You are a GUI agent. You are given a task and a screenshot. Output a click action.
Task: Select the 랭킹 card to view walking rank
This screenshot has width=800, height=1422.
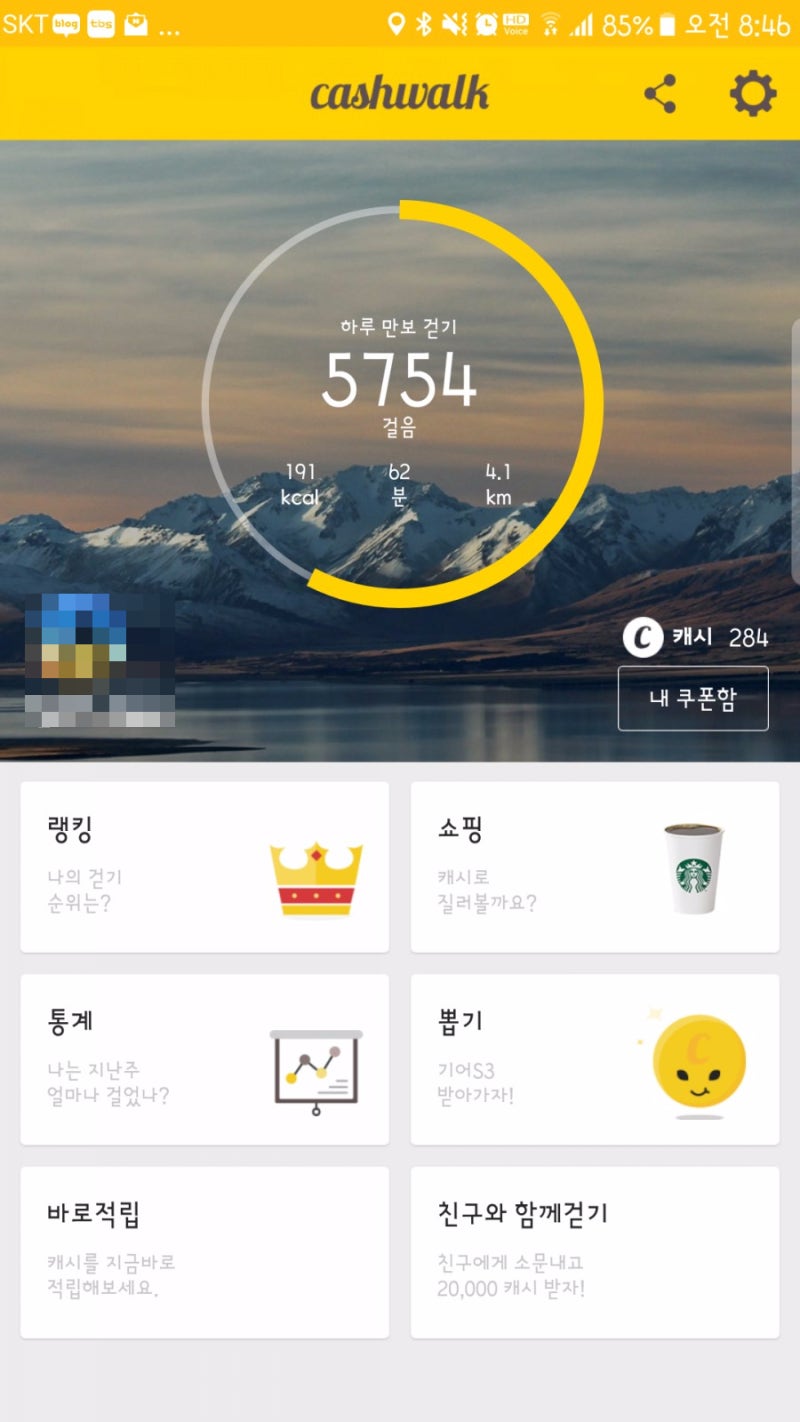click(205, 868)
